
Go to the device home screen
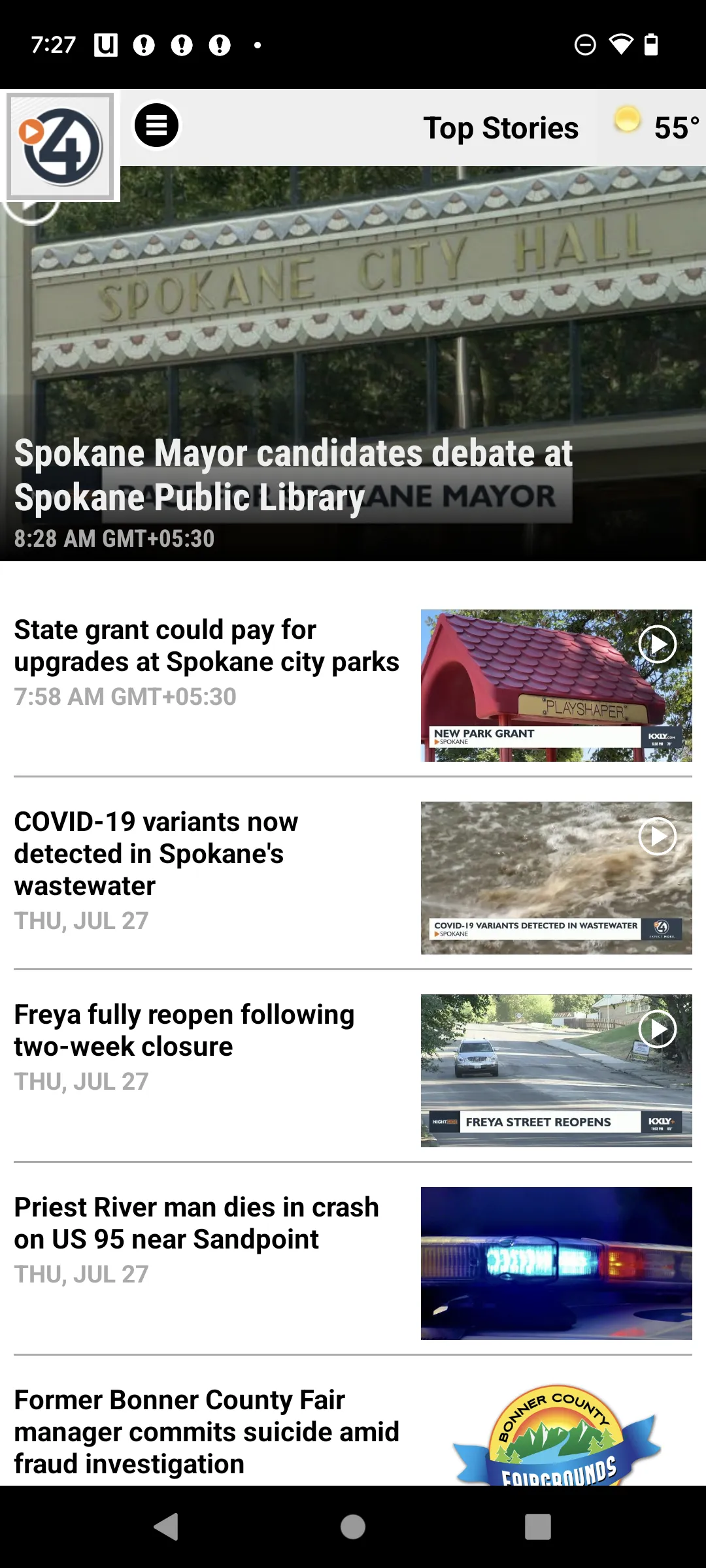353,1527
